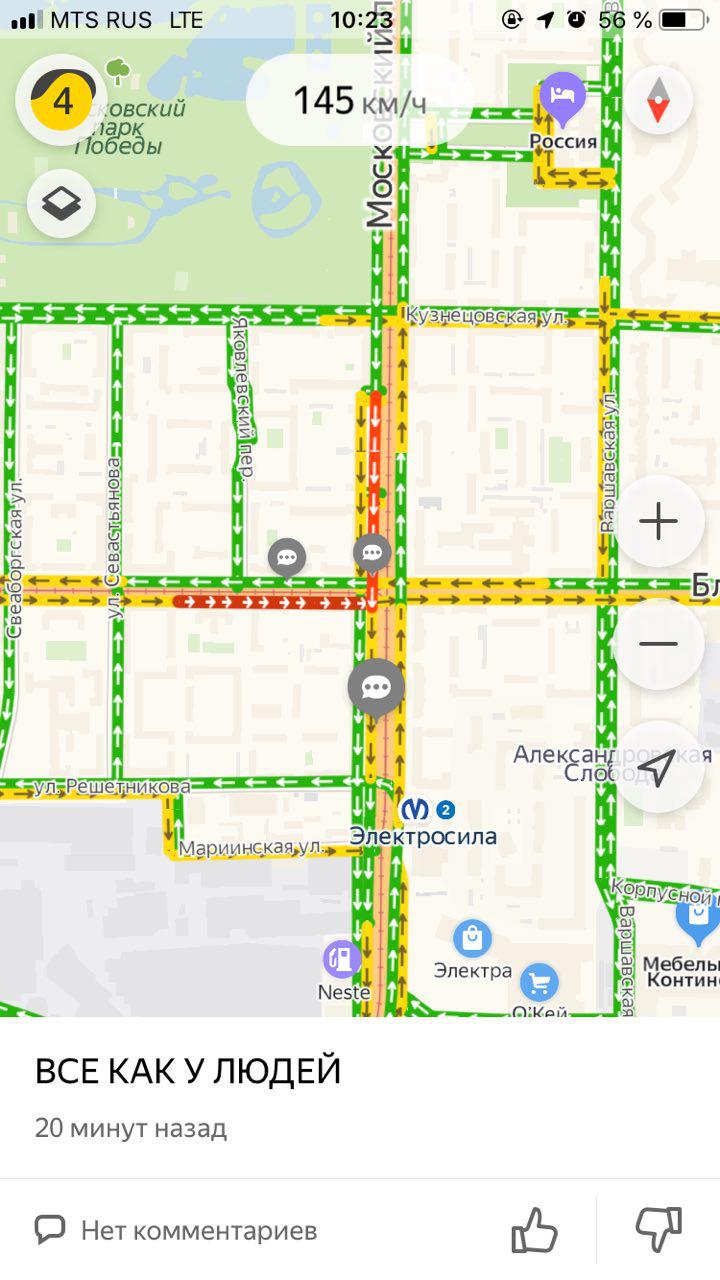Screen dimensions: 720x1280
Task: Center map on my location
Action: click(x=658, y=766)
